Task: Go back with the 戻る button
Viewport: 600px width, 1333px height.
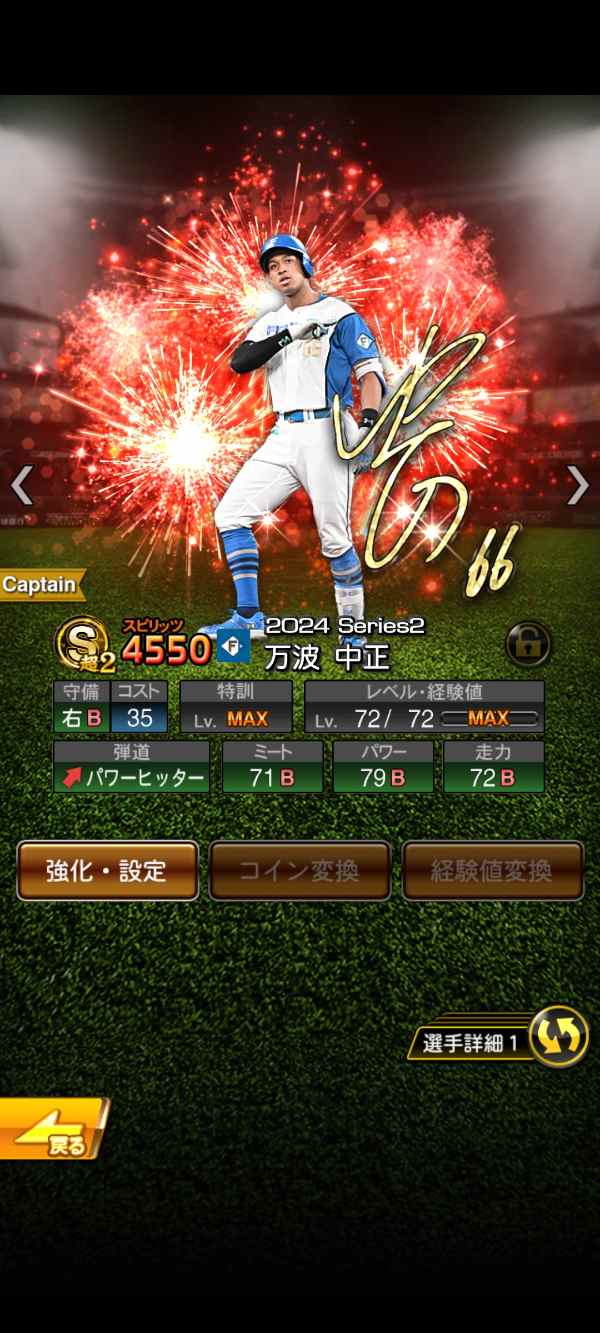Action: pyautogui.click(x=52, y=1129)
